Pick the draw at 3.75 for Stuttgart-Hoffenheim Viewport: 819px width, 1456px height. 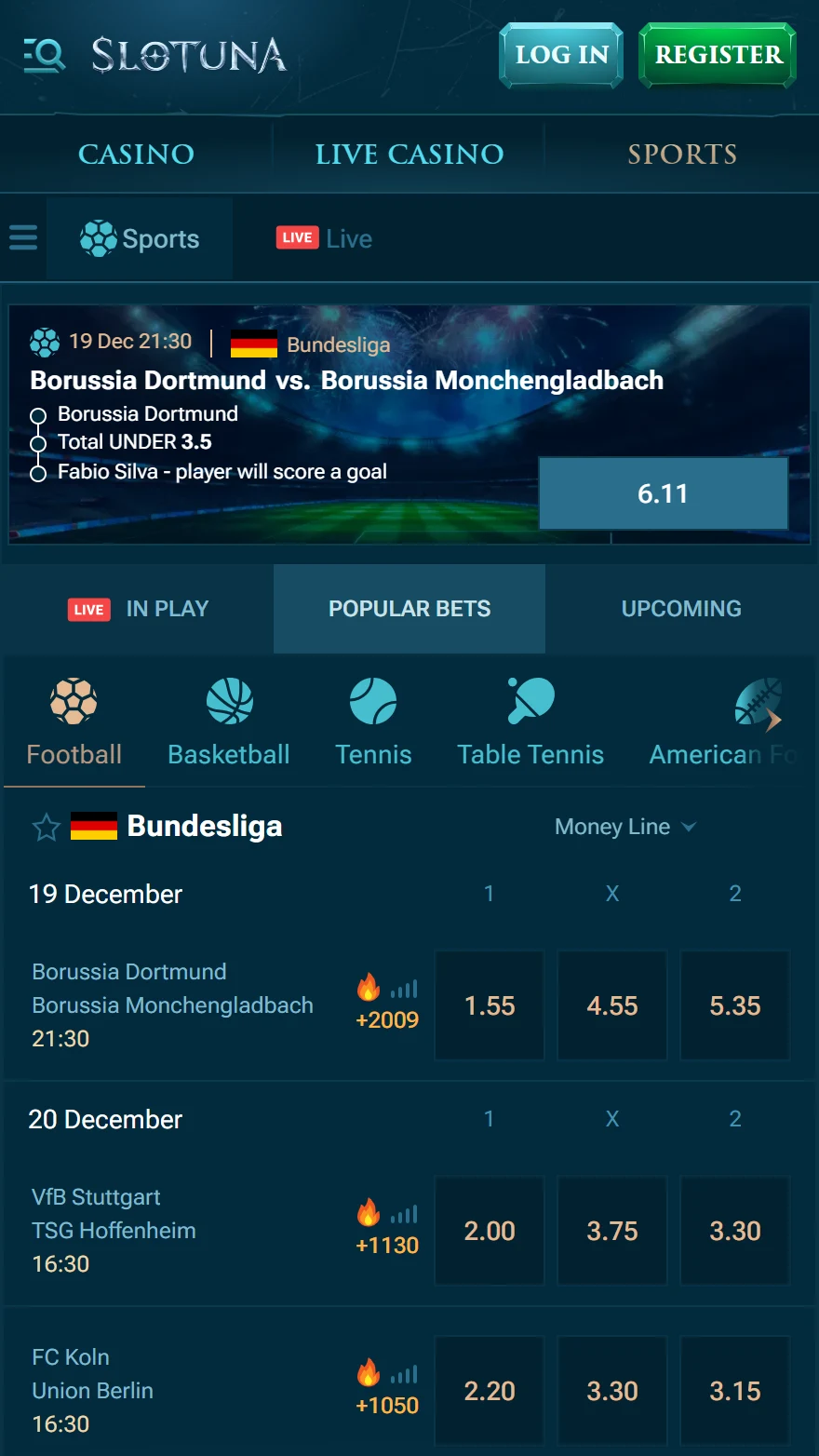(x=612, y=1231)
